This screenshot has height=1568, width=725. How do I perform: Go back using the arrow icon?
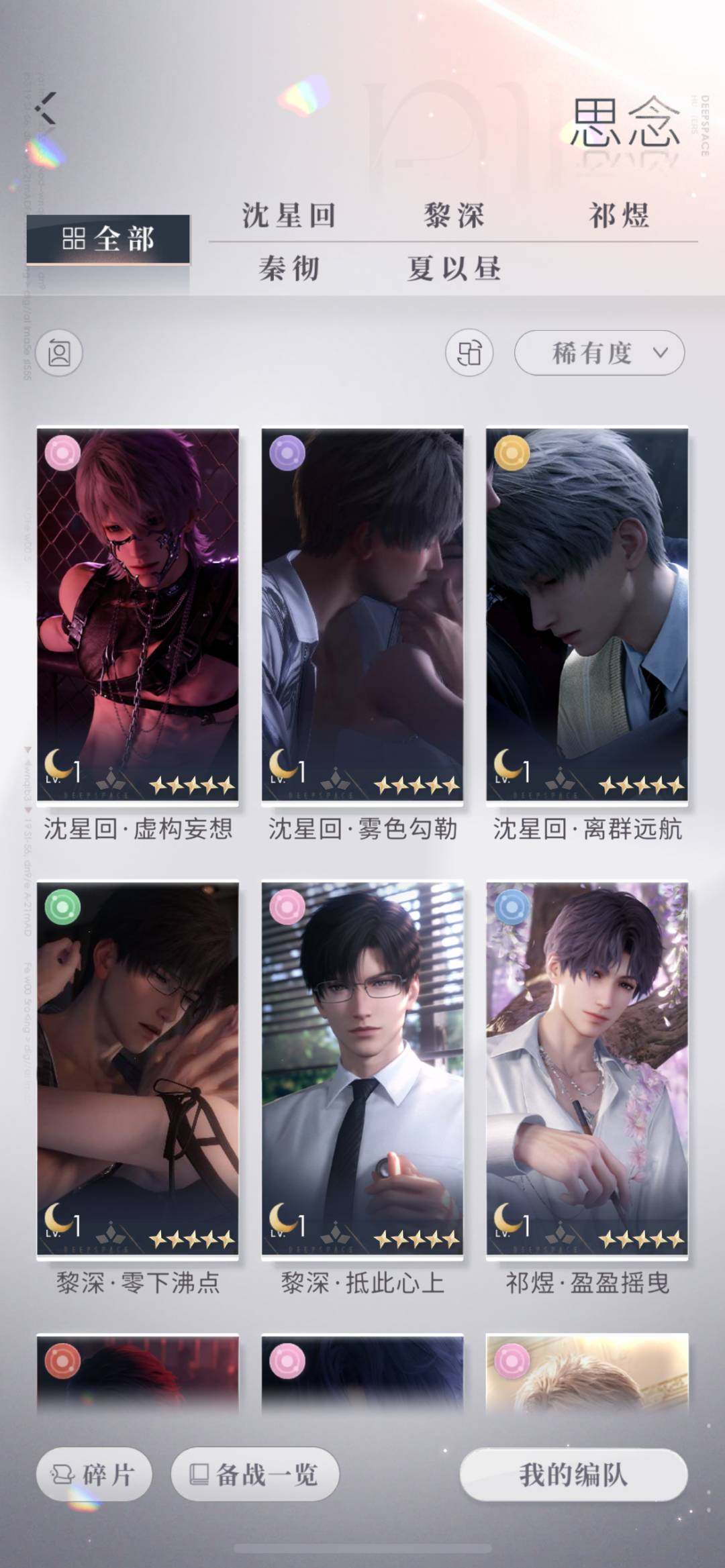[x=46, y=109]
